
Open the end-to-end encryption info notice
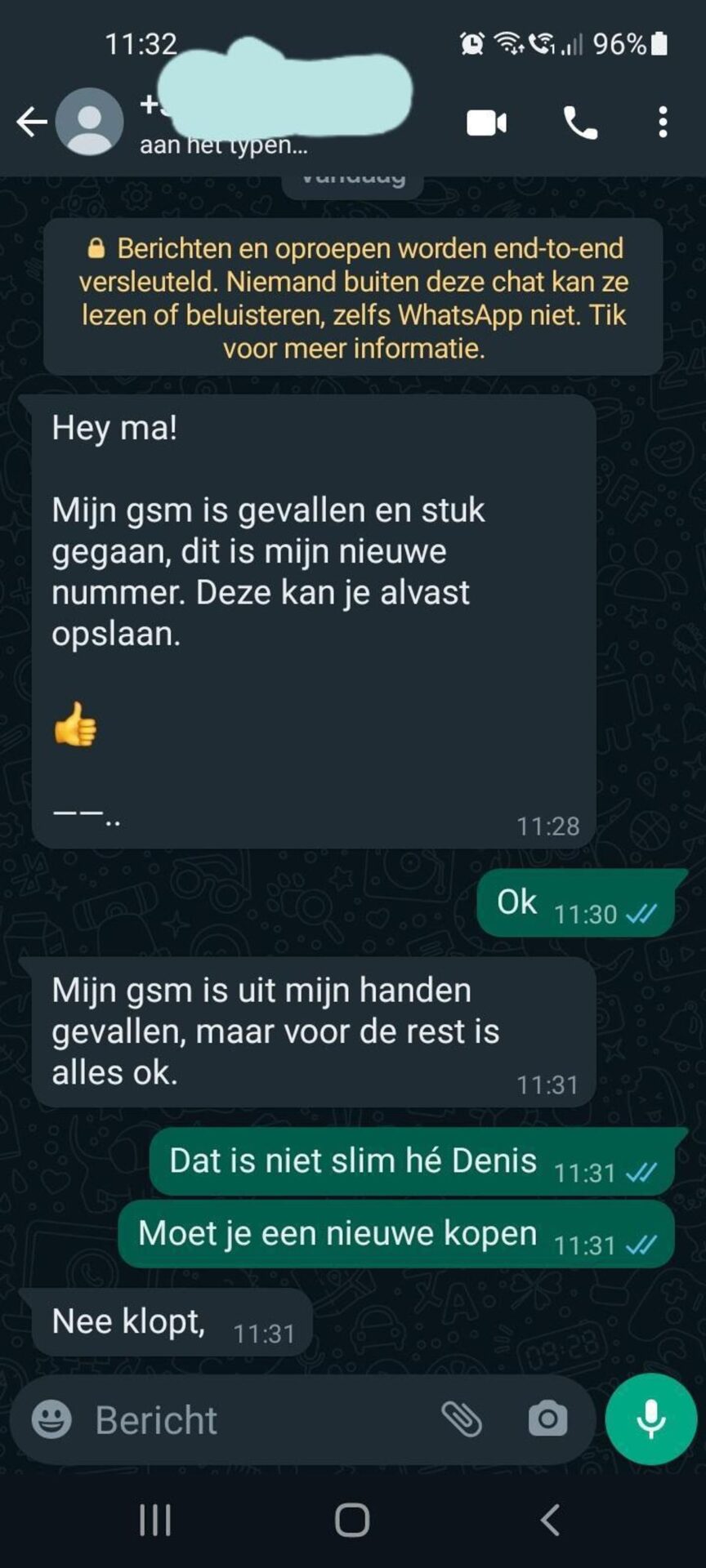tap(353, 297)
